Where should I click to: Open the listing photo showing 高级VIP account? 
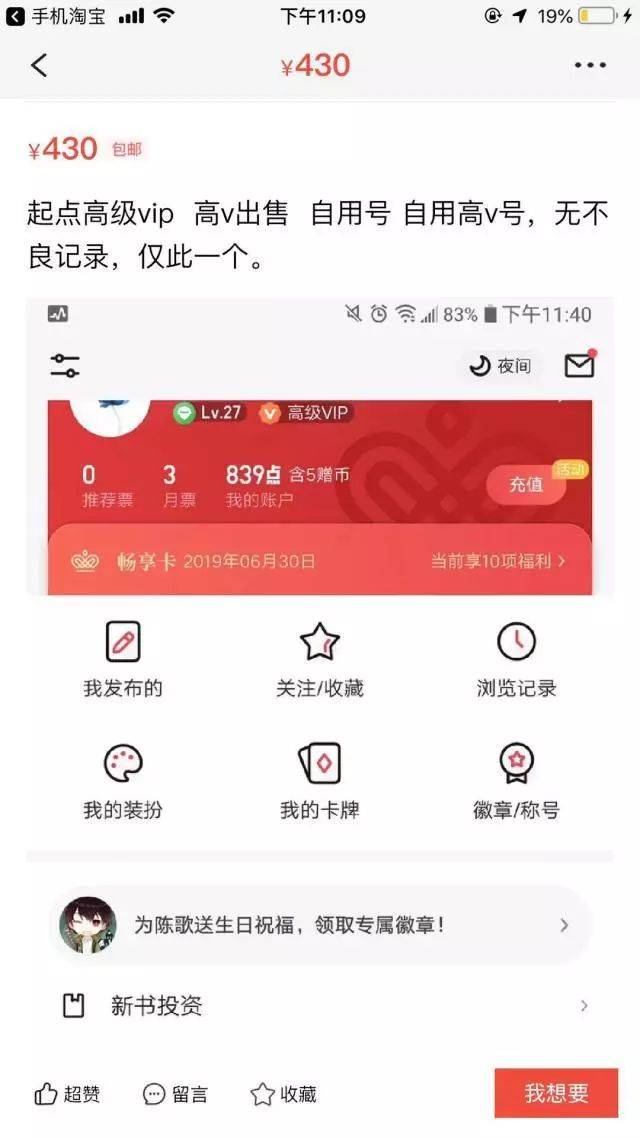(320, 446)
